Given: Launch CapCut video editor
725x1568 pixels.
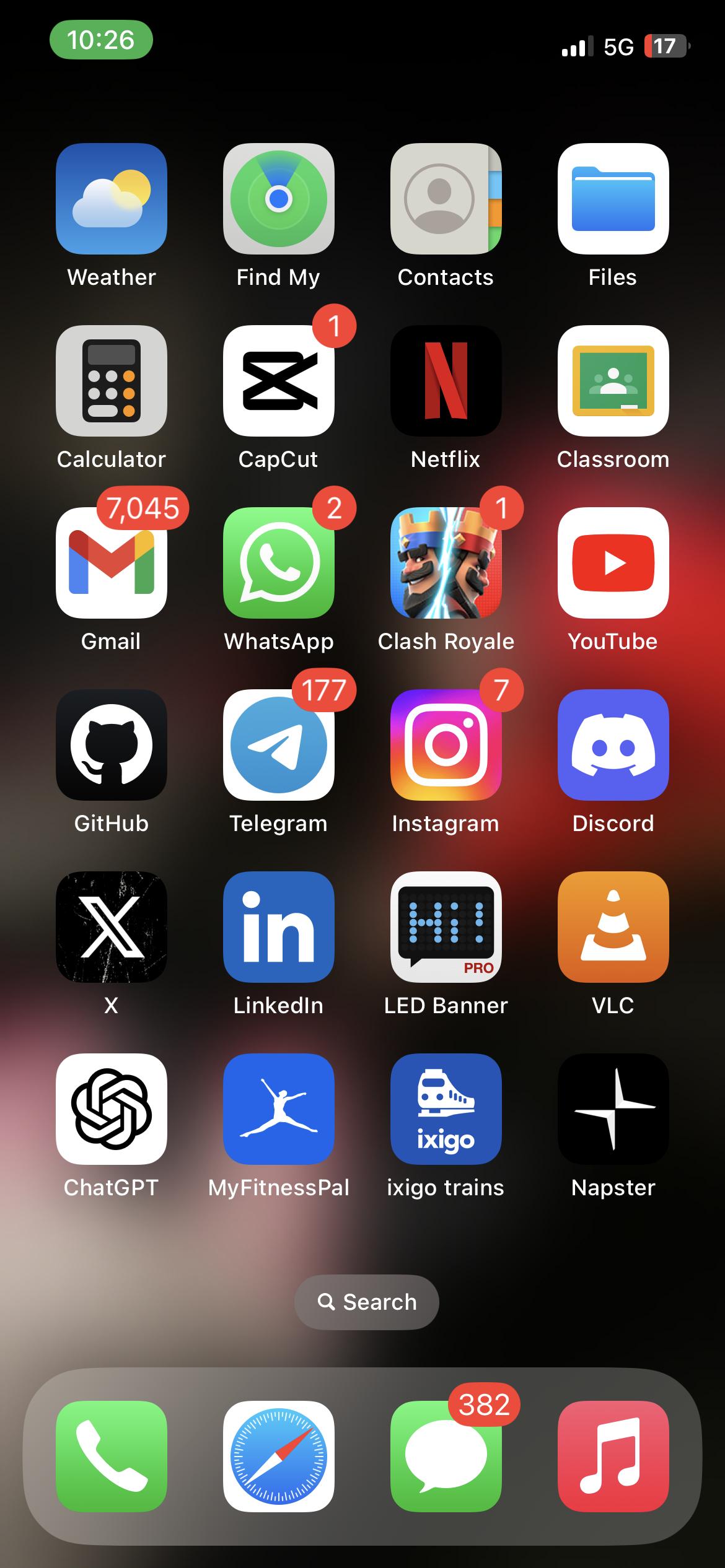Looking at the screenshot, I should pos(279,381).
